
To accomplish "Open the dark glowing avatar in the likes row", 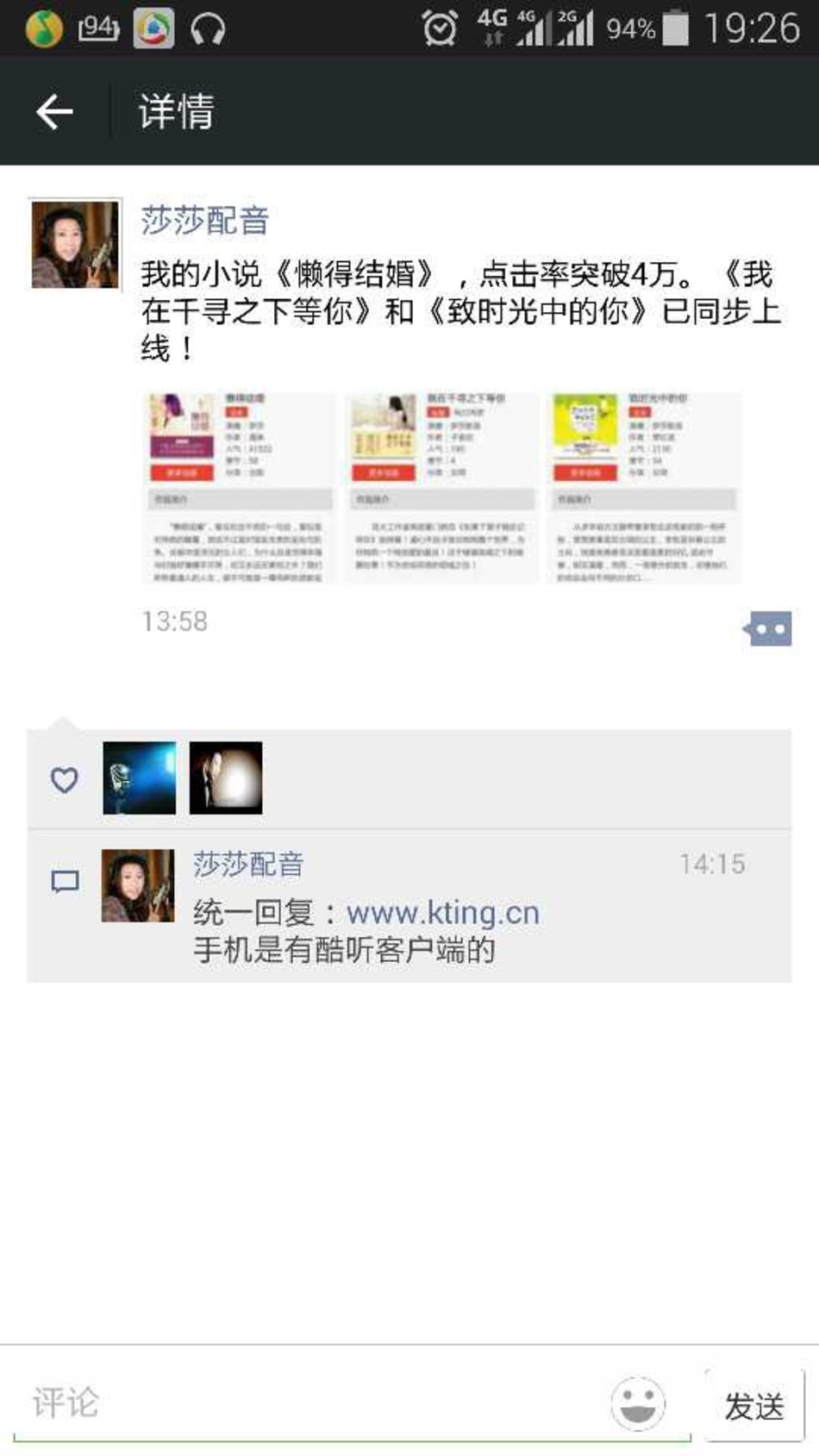I will tap(226, 778).
